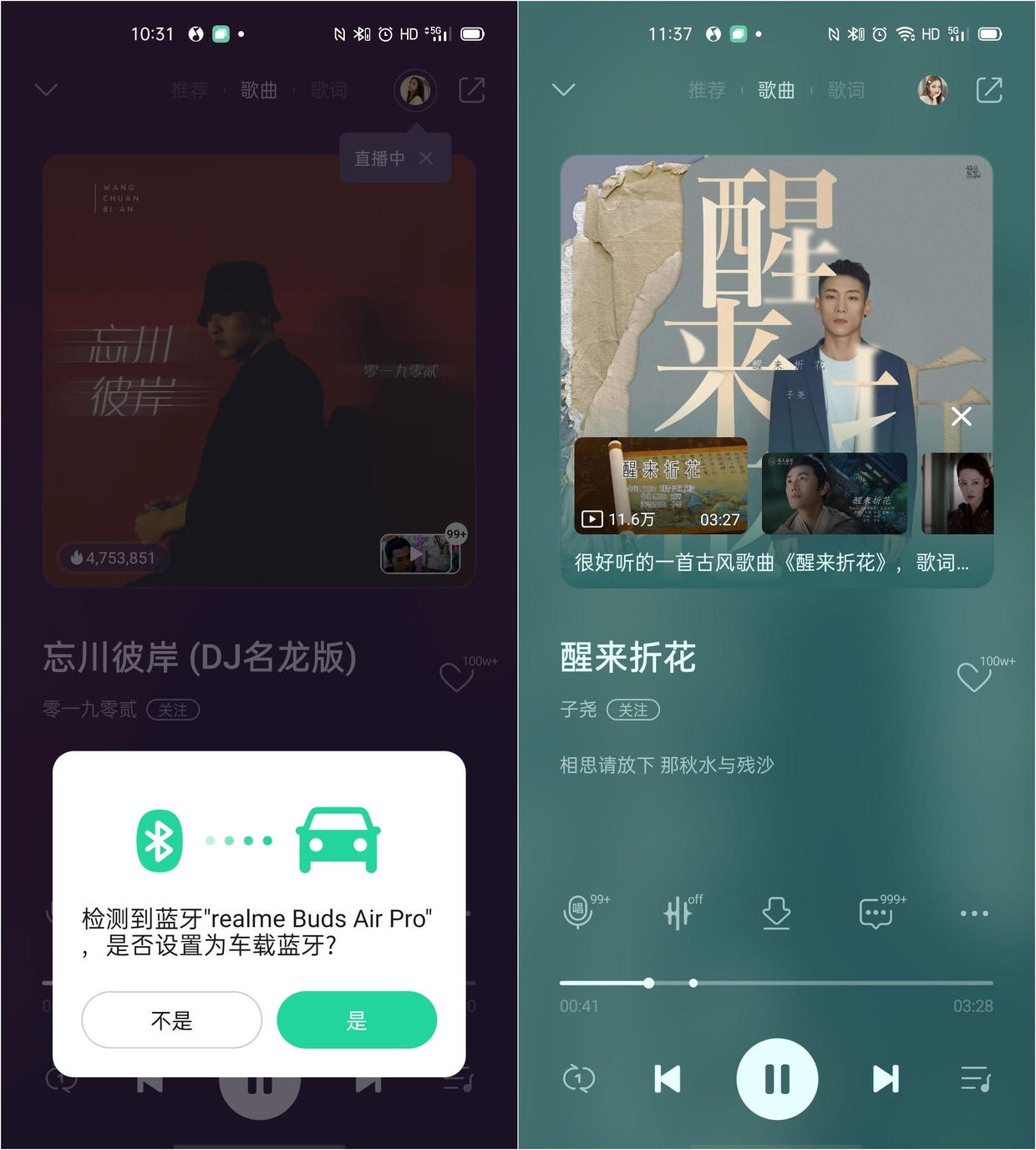Change repeat mode on 醒来折花 player
This screenshot has height=1150, width=1036.
click(579, 1079)
